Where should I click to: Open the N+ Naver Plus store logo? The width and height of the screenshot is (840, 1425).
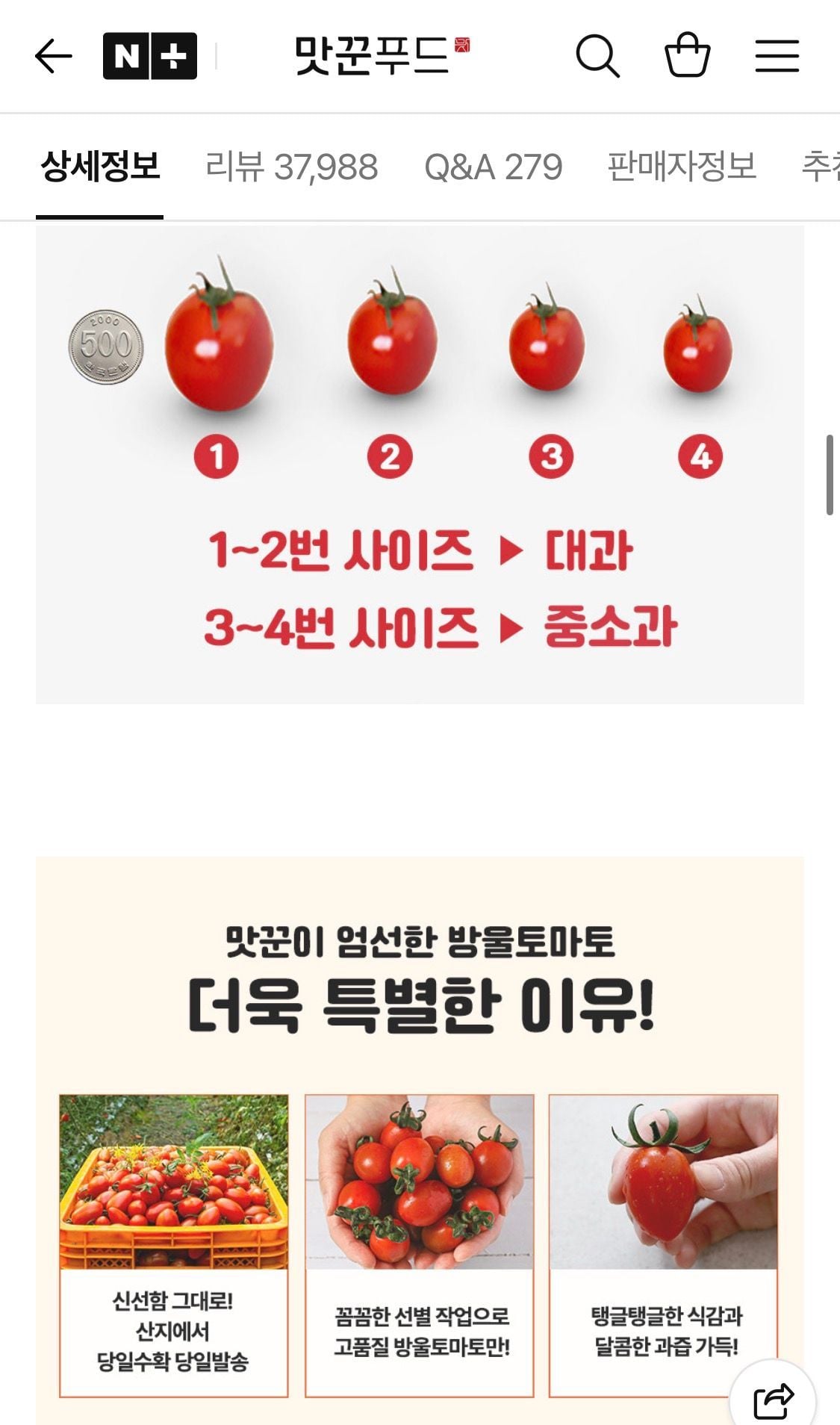point(150,56)
